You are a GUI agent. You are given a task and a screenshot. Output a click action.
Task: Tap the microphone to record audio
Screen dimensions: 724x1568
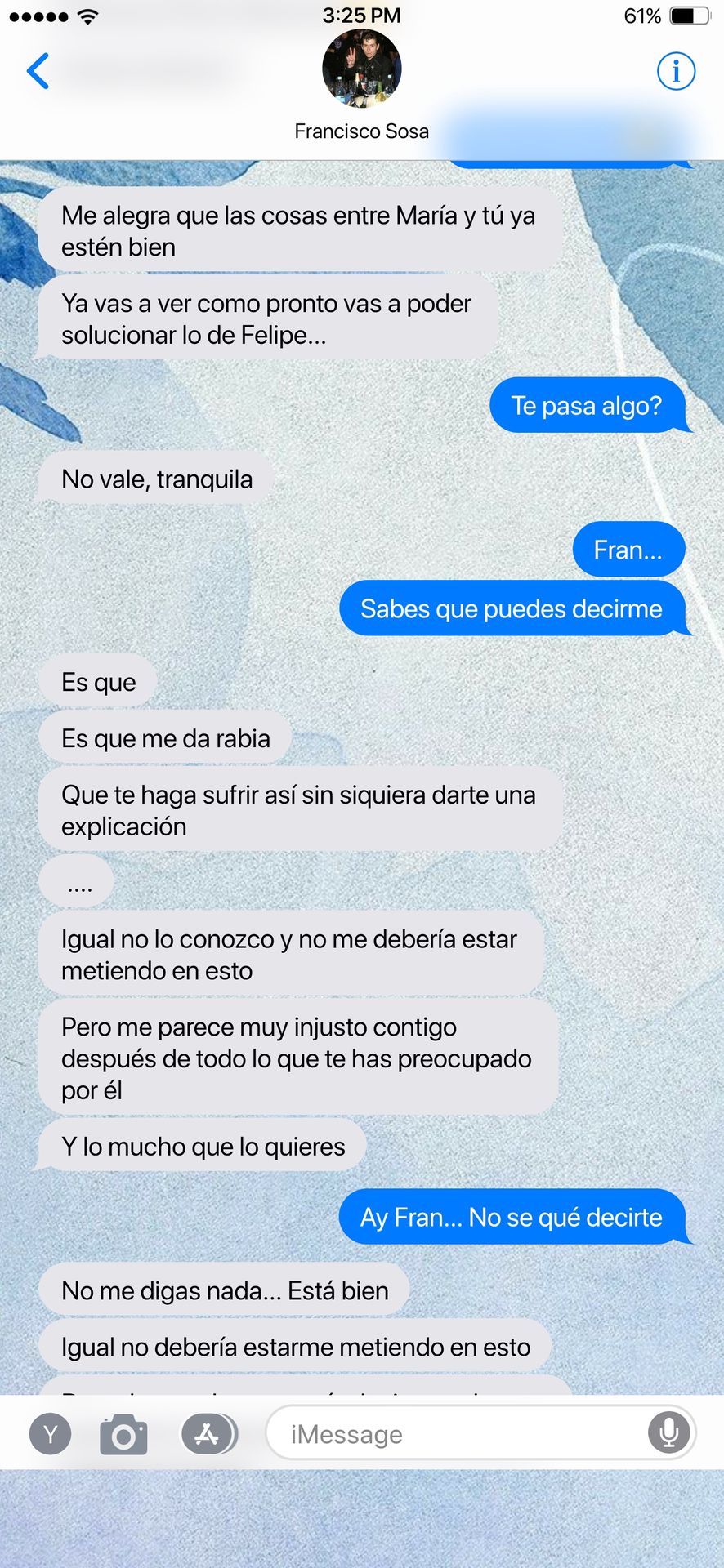pyautogui.click(x=668, y=1432)
